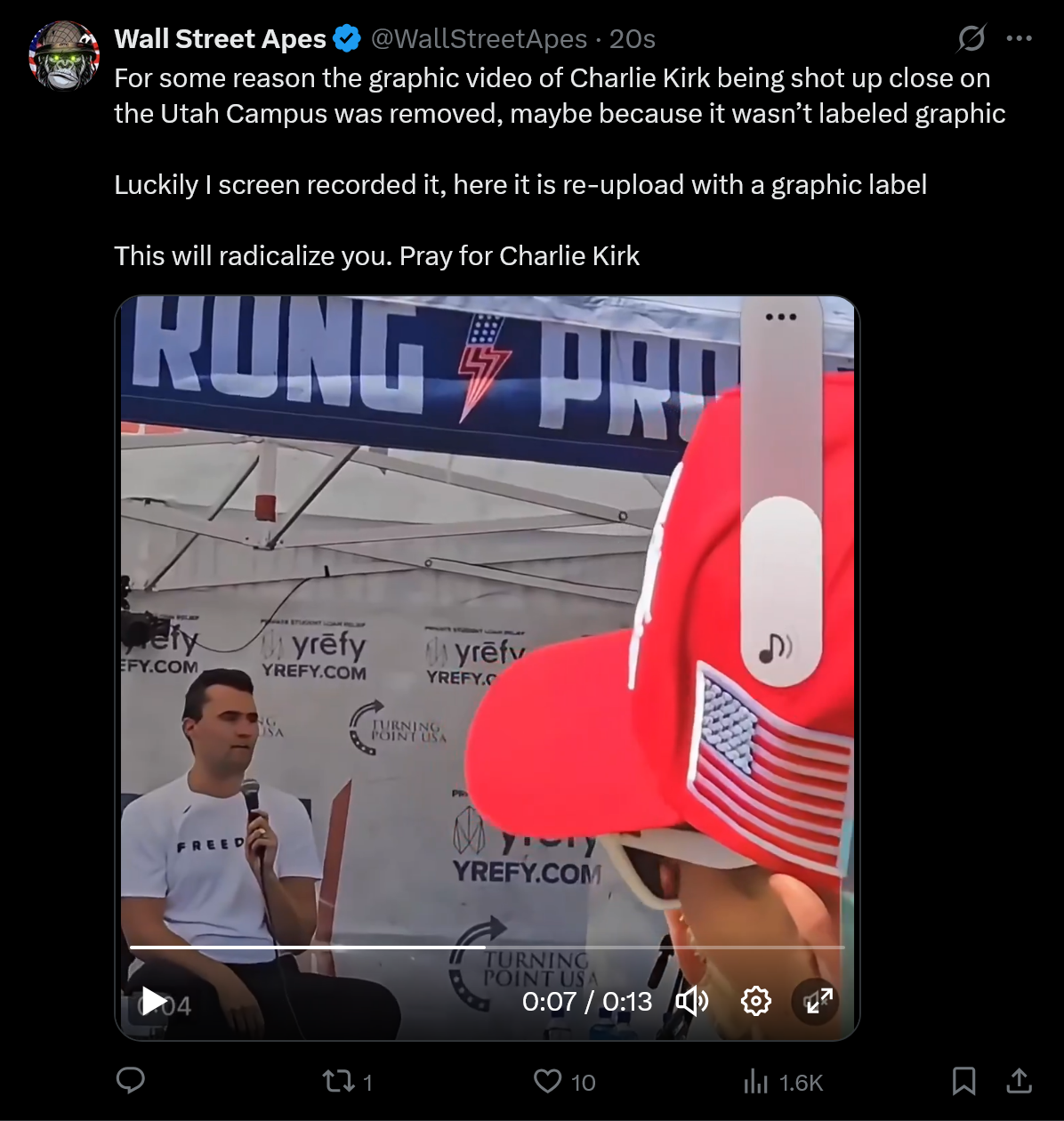Open video playback settings gear

pos(755,1001)
